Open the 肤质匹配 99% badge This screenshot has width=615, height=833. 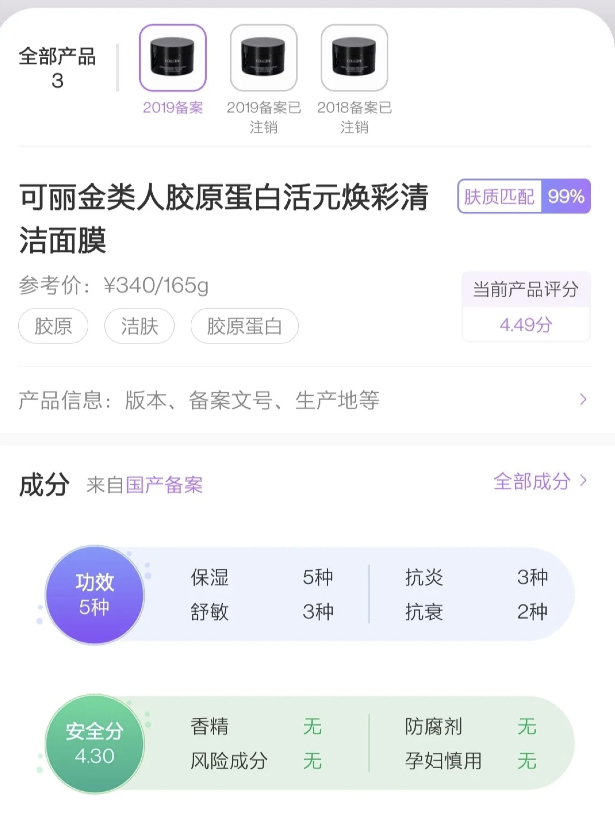tap(524, 197)
